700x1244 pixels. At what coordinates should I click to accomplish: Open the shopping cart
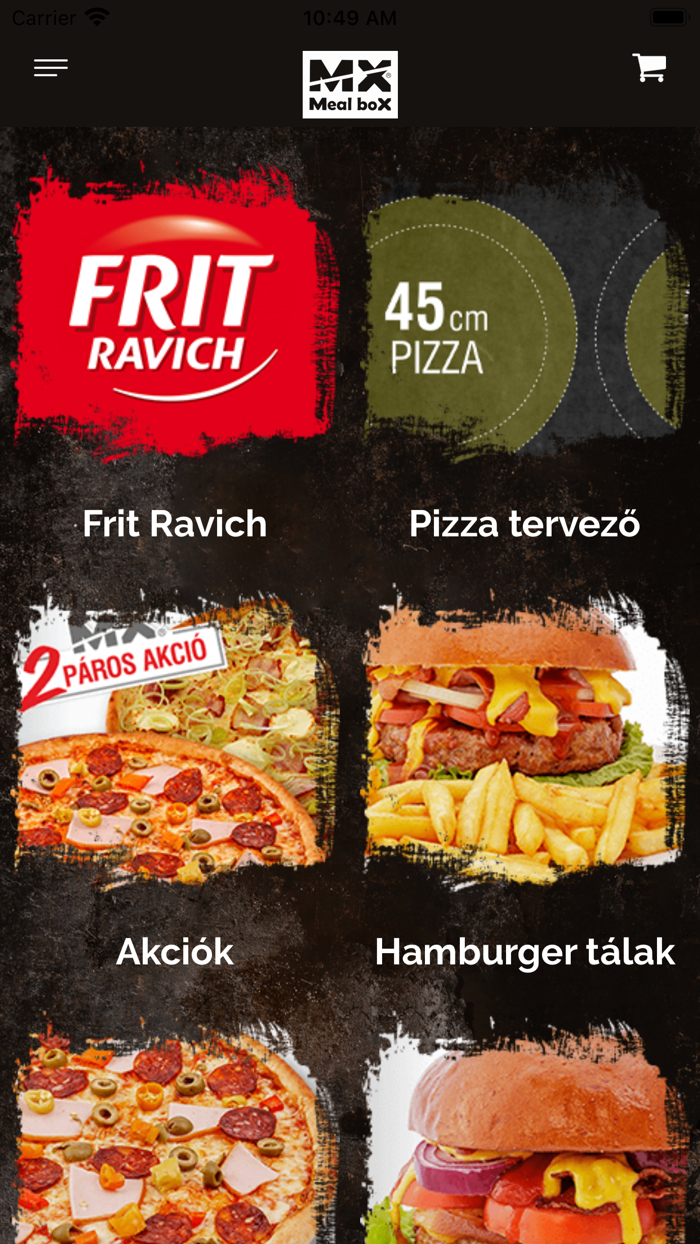(649, 68)
